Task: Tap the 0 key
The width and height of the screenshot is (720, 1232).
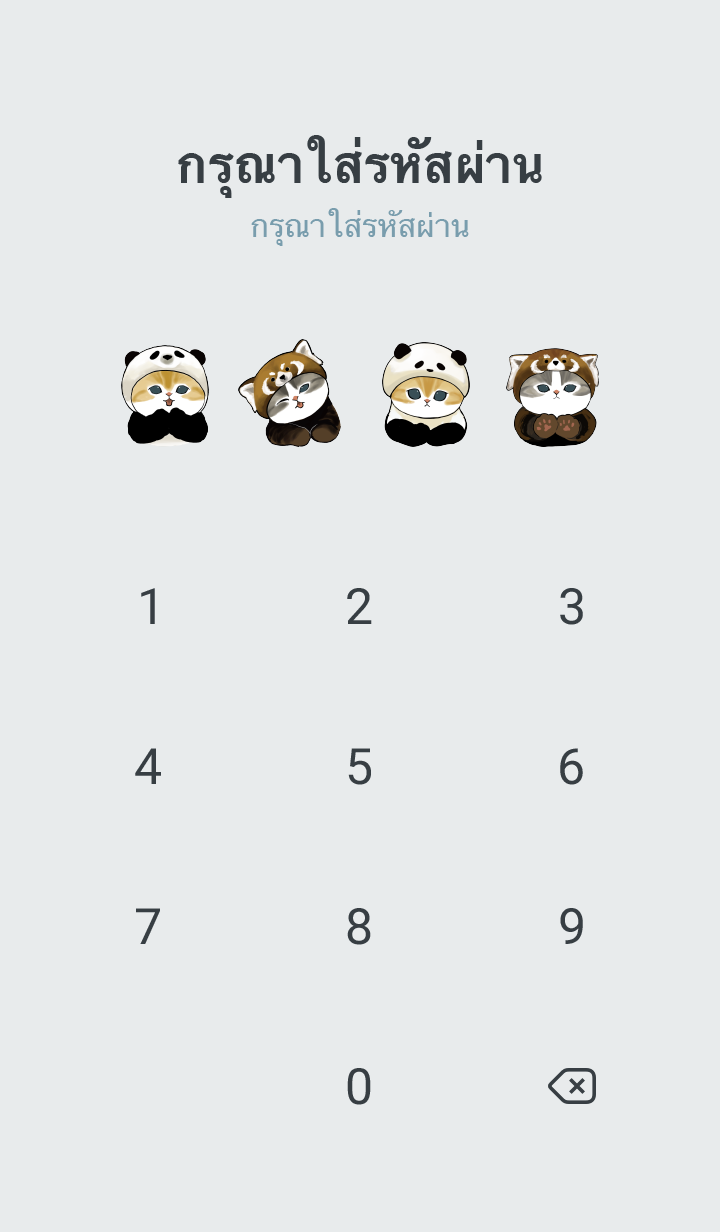Action: 359,1087
